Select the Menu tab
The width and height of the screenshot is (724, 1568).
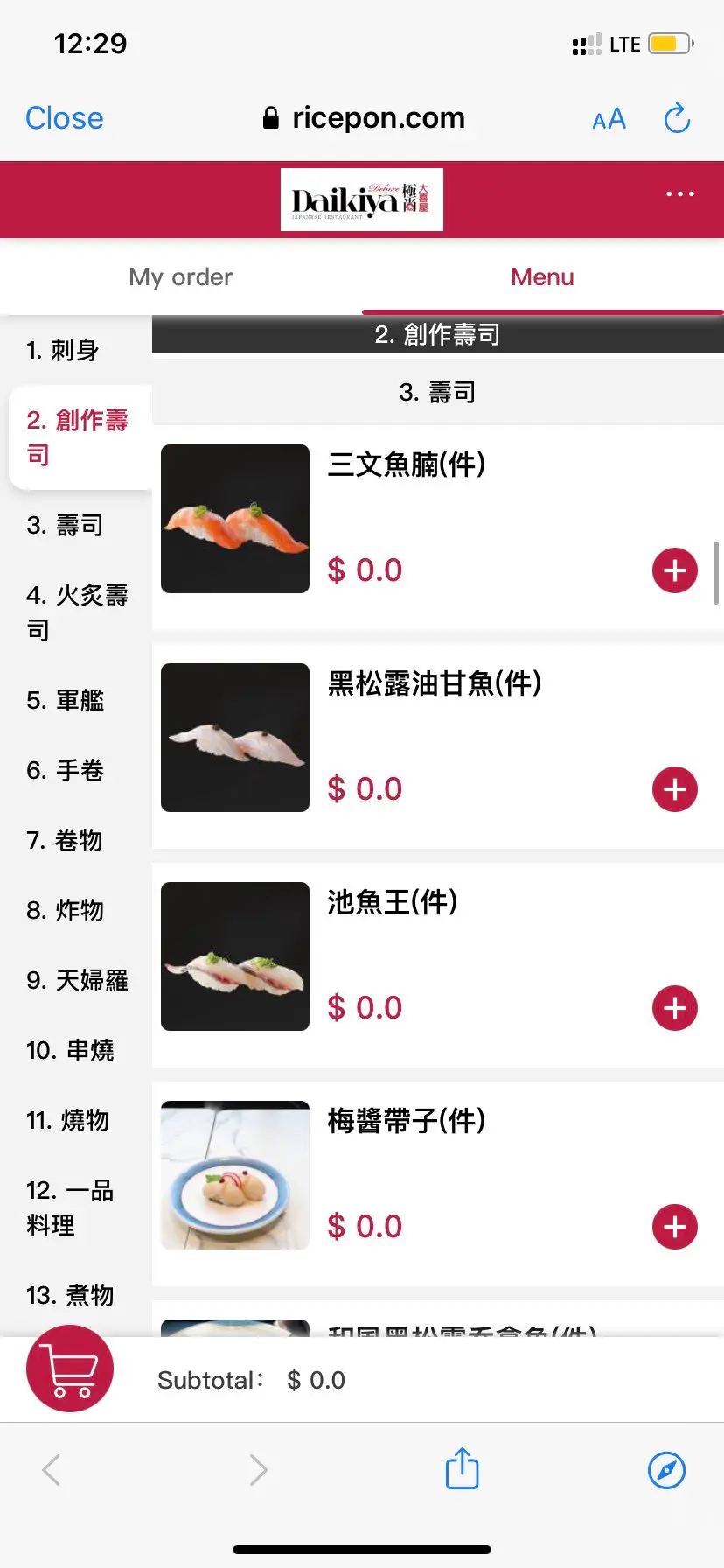pos(542,277)
